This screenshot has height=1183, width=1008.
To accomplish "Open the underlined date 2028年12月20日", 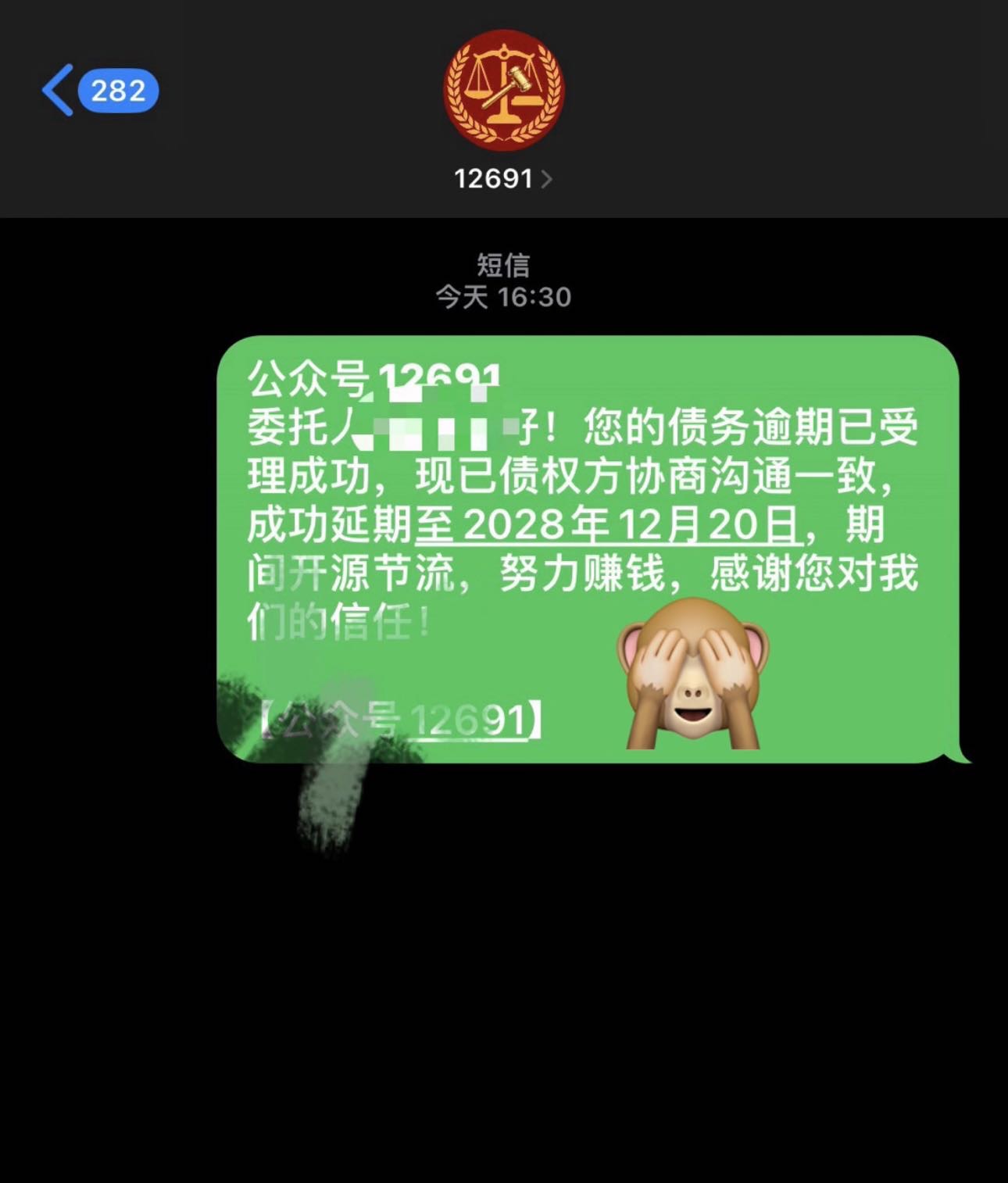I will (608, 524).
